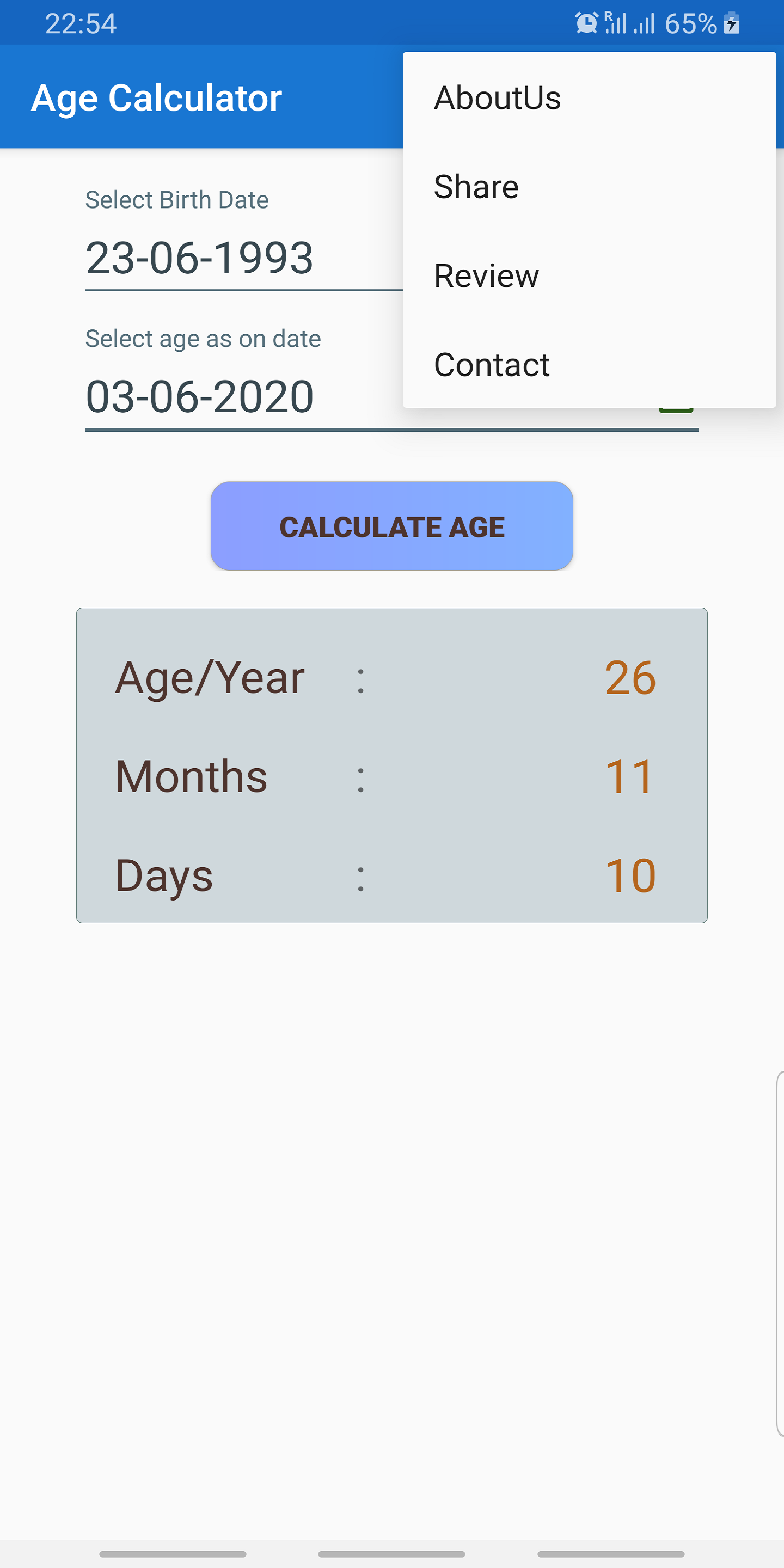Open the AboutUs menu option

pos(589,97)
